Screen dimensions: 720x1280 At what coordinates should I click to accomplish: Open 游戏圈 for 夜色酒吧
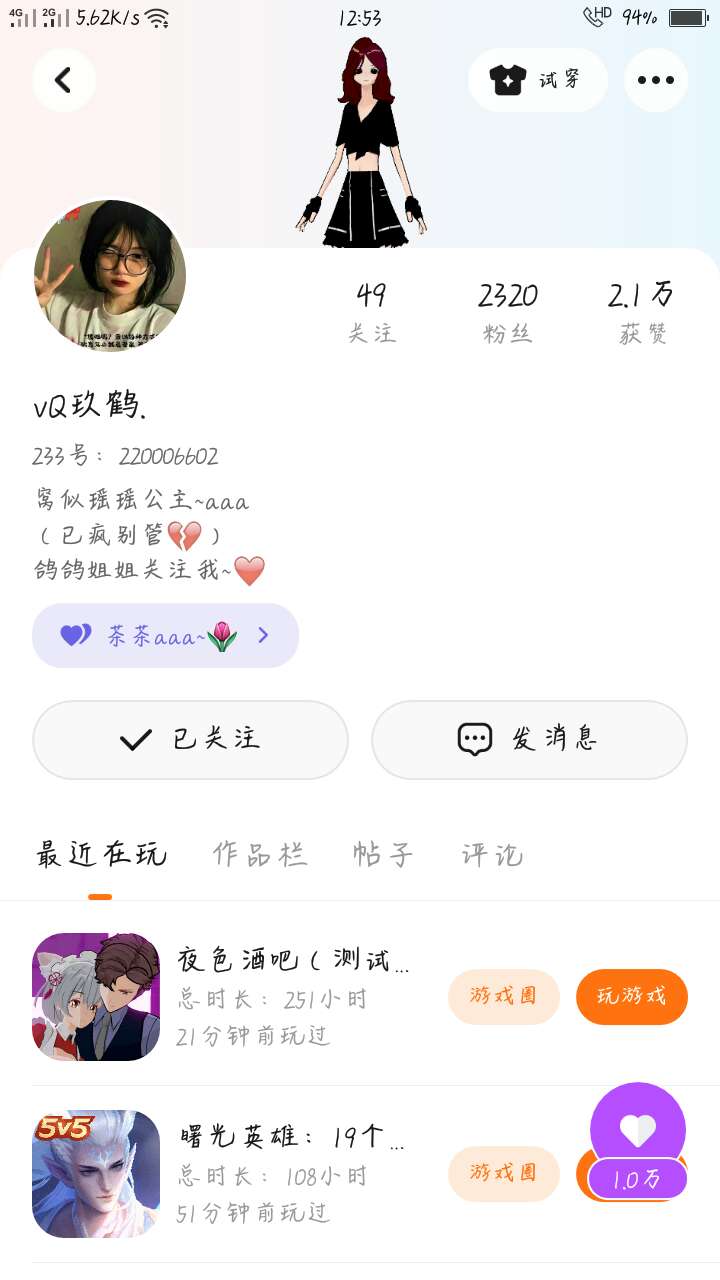(x=504, y=996)
